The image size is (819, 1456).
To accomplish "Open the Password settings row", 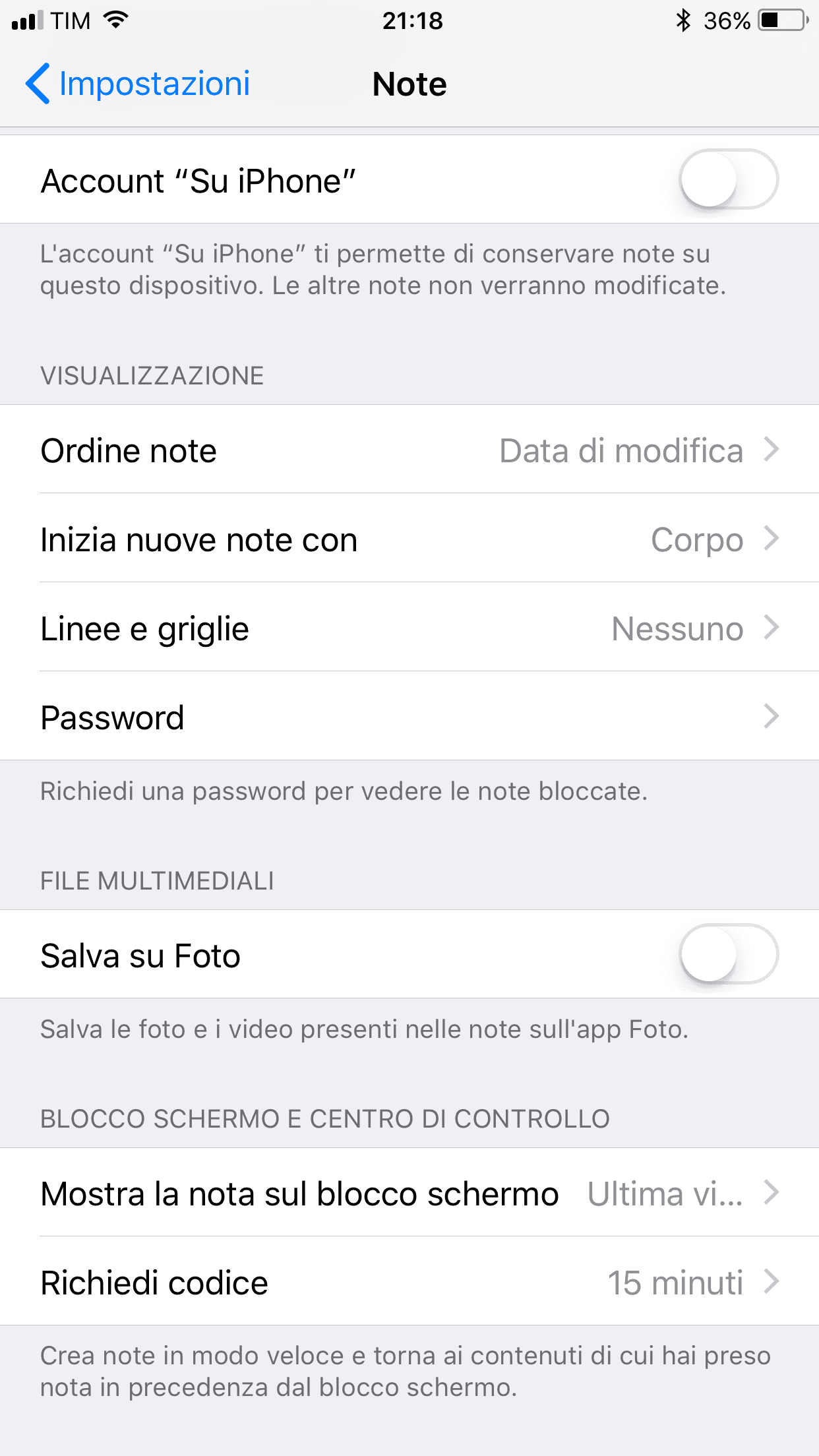I will coord(409,717).
